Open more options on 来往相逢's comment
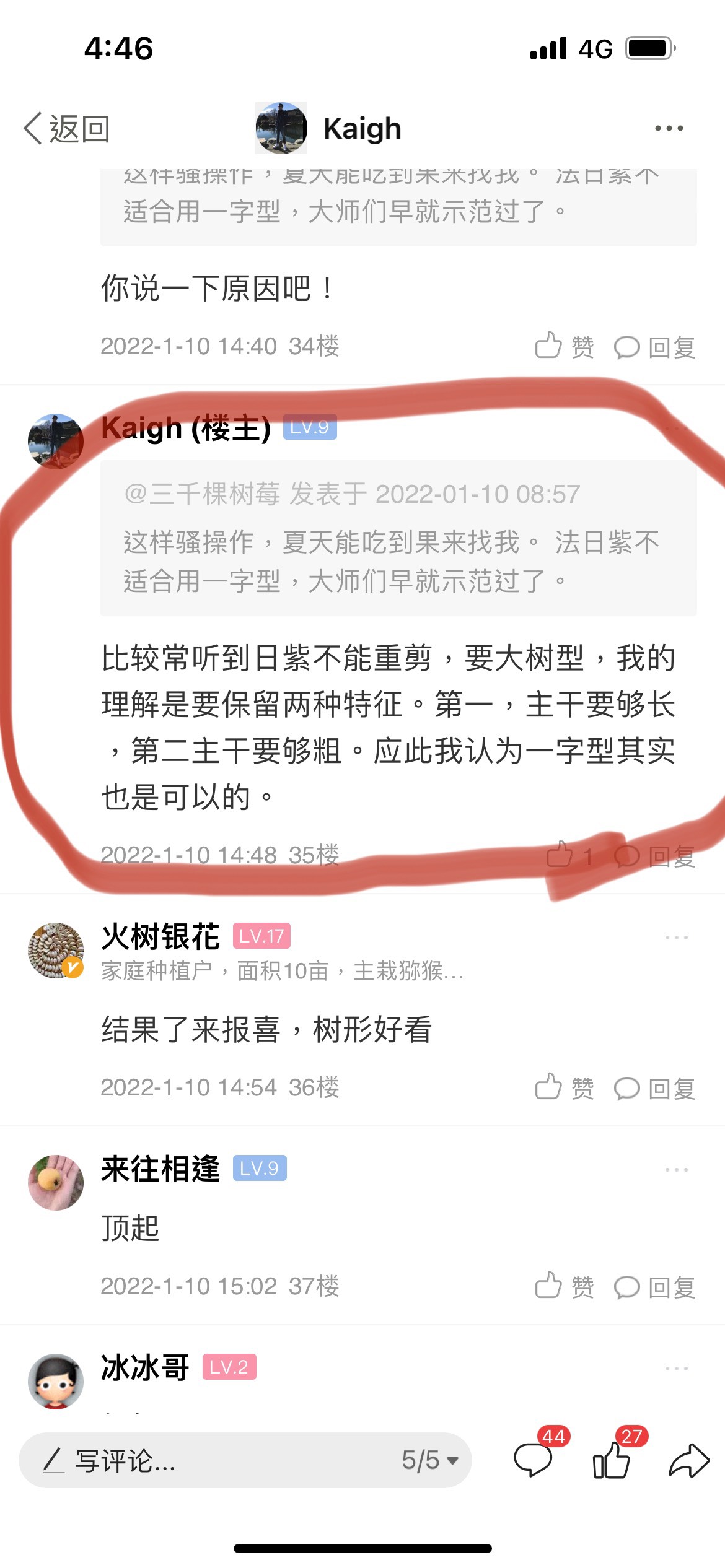This screenshot has height=1568, width=725. click(676, 1170)
